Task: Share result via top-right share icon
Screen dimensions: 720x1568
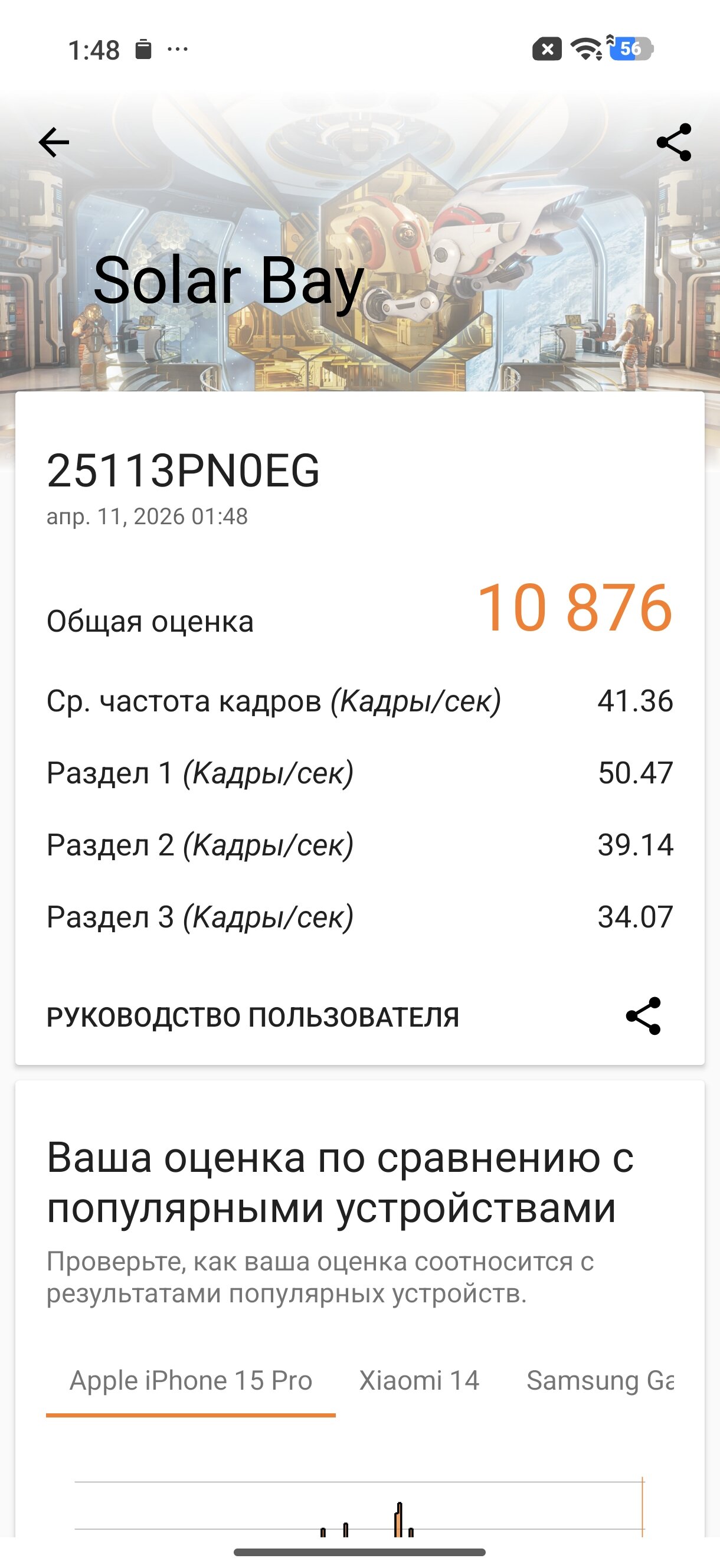Action: point(674,142)
